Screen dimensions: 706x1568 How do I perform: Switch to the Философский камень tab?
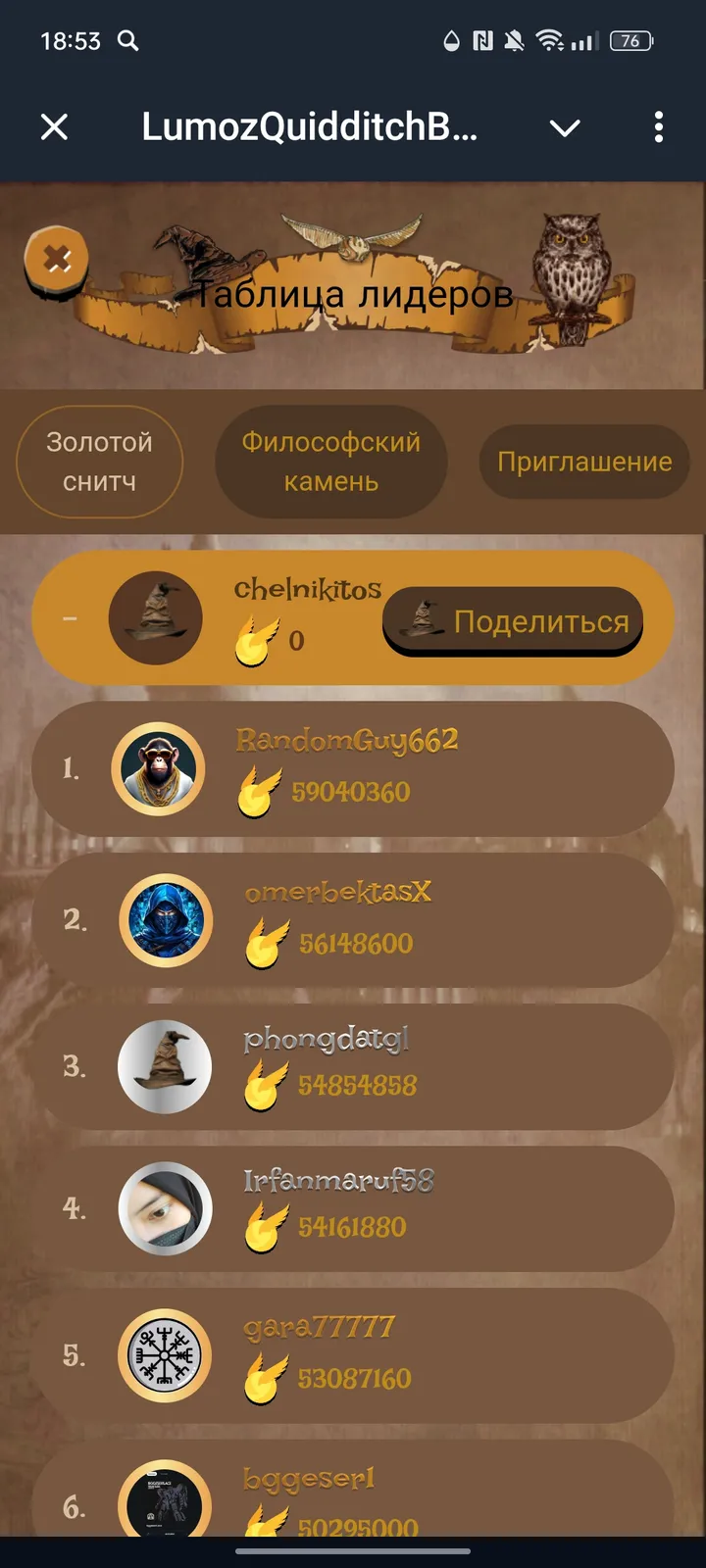click(330, 461)
